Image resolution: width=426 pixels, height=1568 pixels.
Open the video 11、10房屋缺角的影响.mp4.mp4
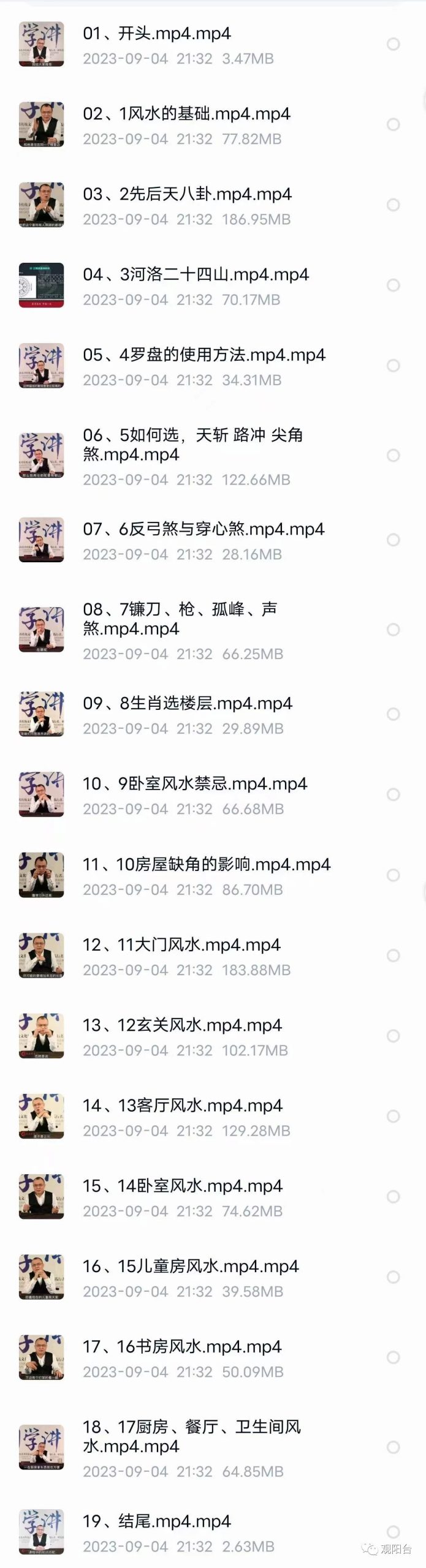click(x=207, y=865)
